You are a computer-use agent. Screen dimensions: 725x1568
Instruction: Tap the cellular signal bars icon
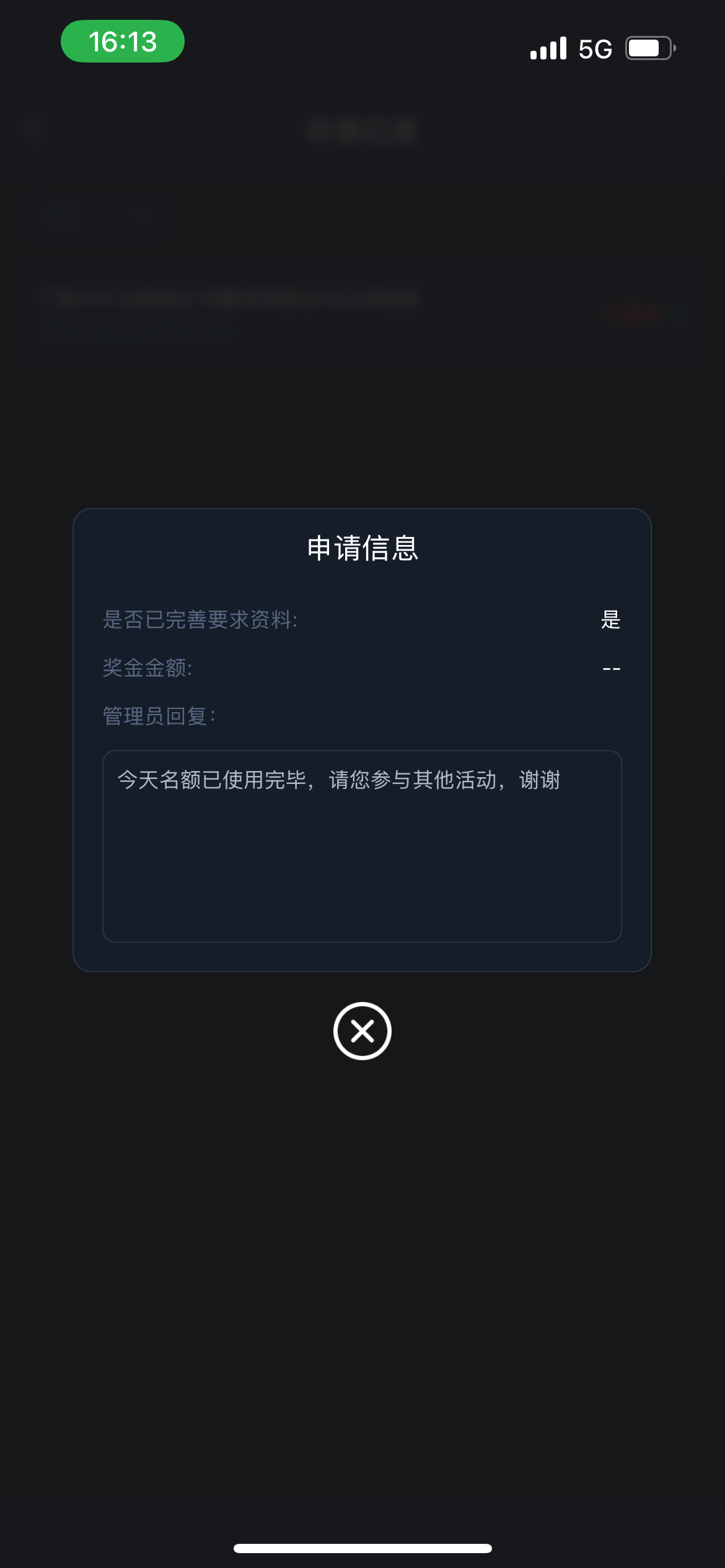click(x=549, y=48)
